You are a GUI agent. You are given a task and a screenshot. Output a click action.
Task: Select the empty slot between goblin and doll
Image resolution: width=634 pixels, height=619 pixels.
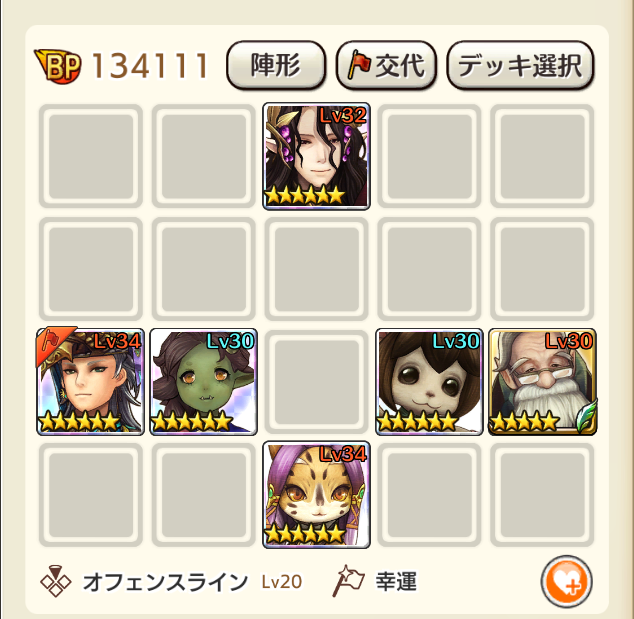tap(317, 382)
